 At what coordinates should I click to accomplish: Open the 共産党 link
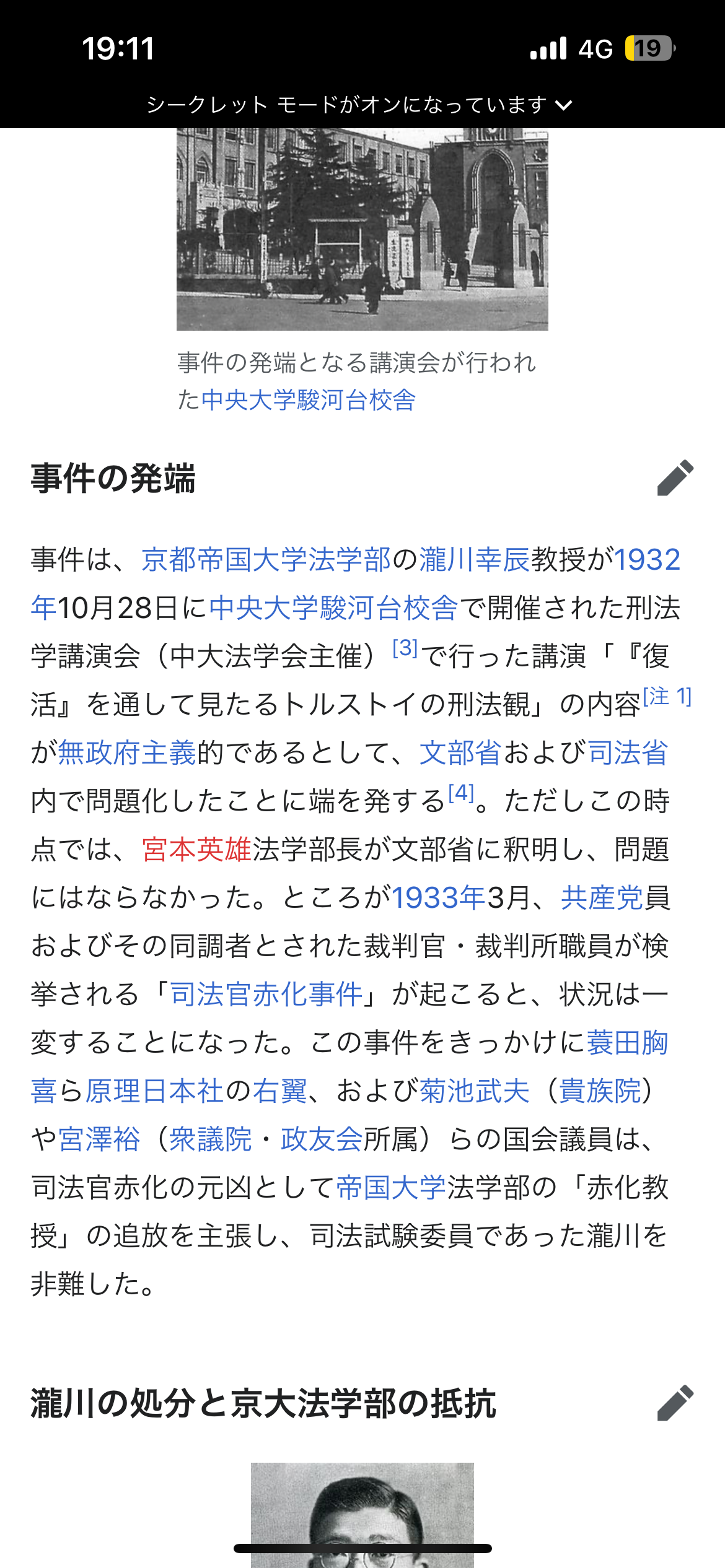[602, 898]
